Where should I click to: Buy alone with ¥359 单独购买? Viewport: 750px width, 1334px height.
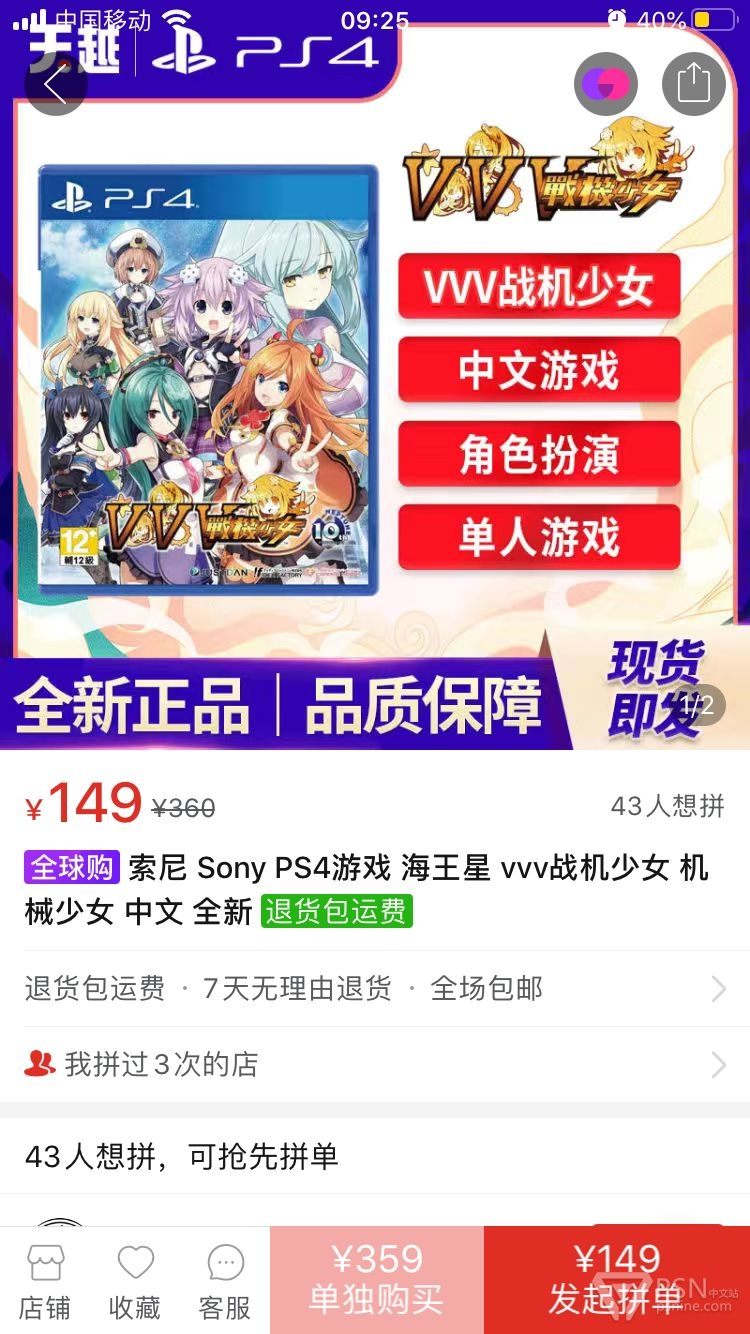377,1280
